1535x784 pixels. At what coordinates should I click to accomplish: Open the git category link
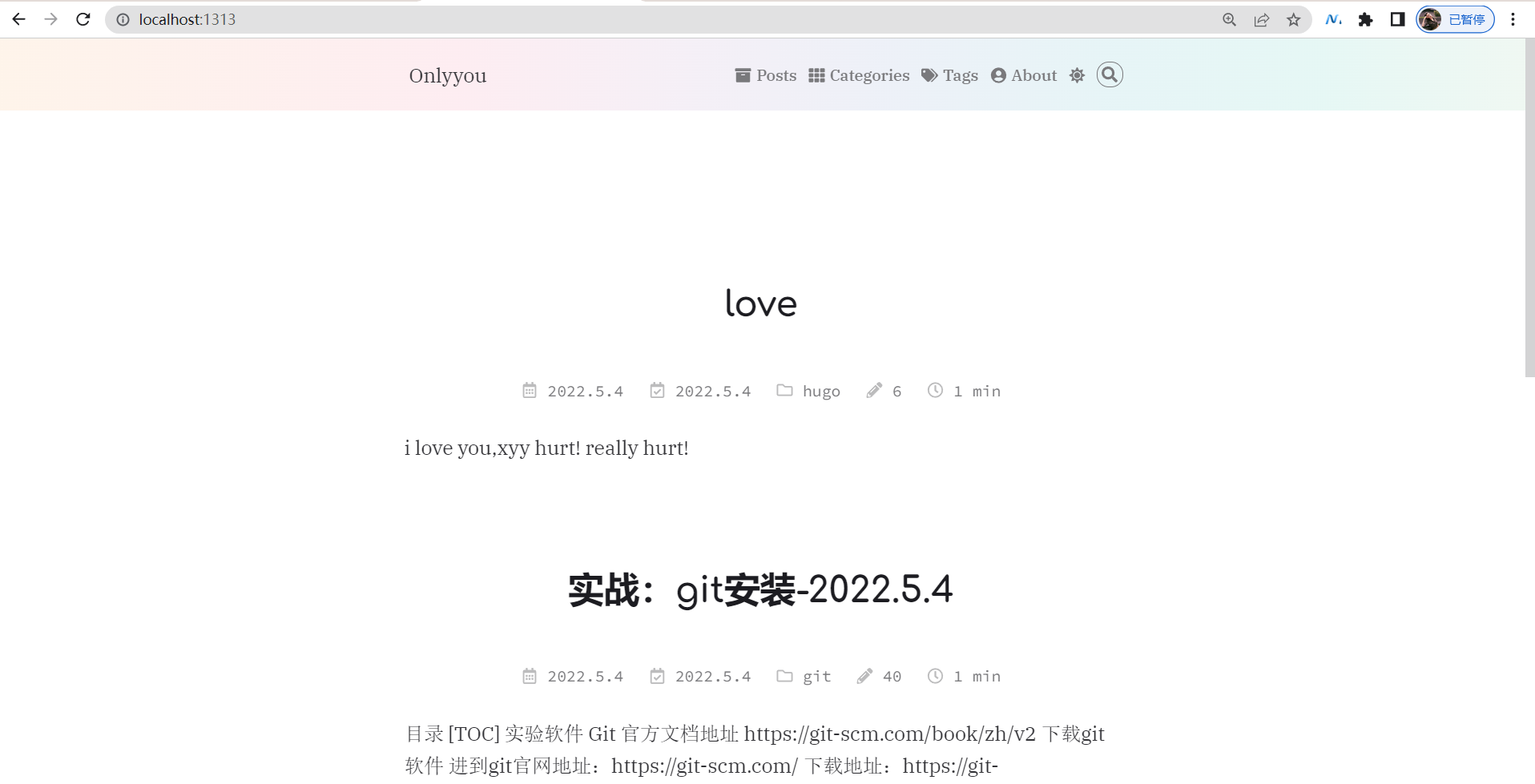click(x=816, y=676)
